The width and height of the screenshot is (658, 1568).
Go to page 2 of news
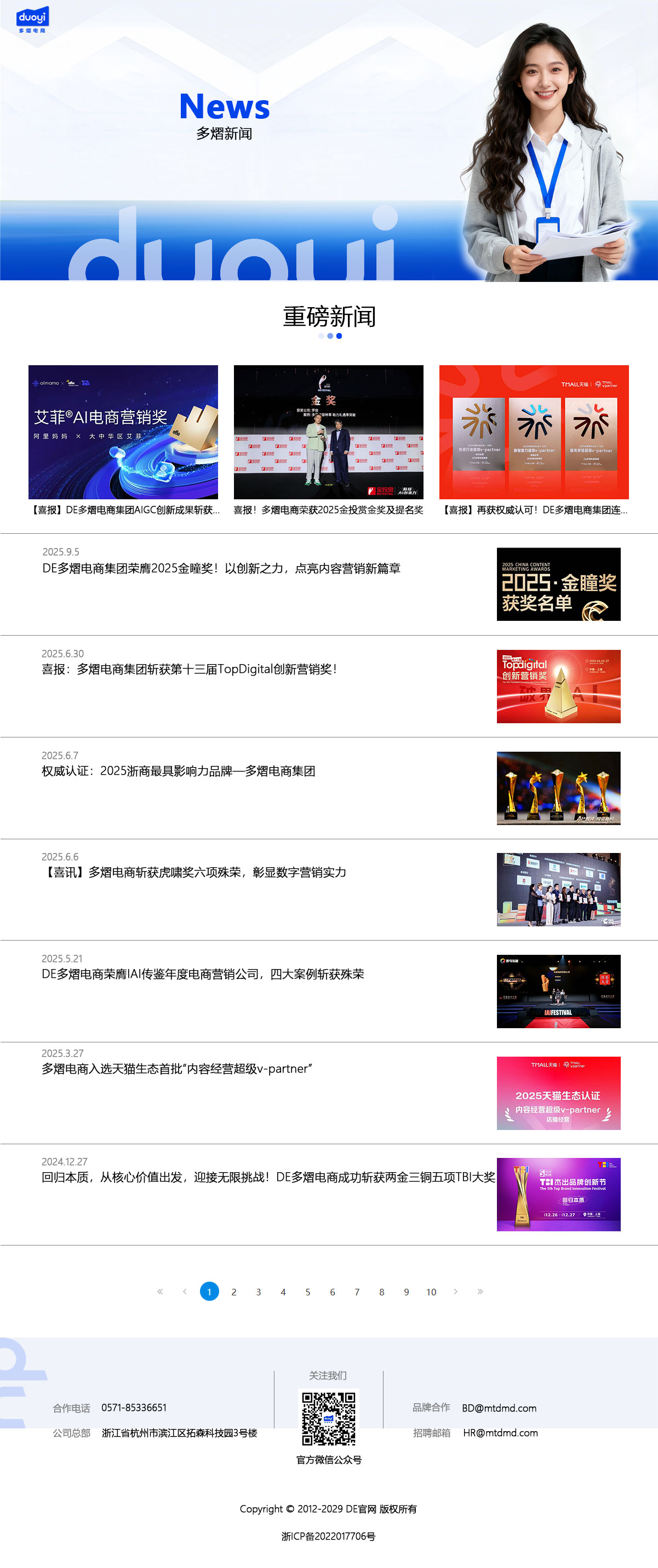[x=234, y=1292]
